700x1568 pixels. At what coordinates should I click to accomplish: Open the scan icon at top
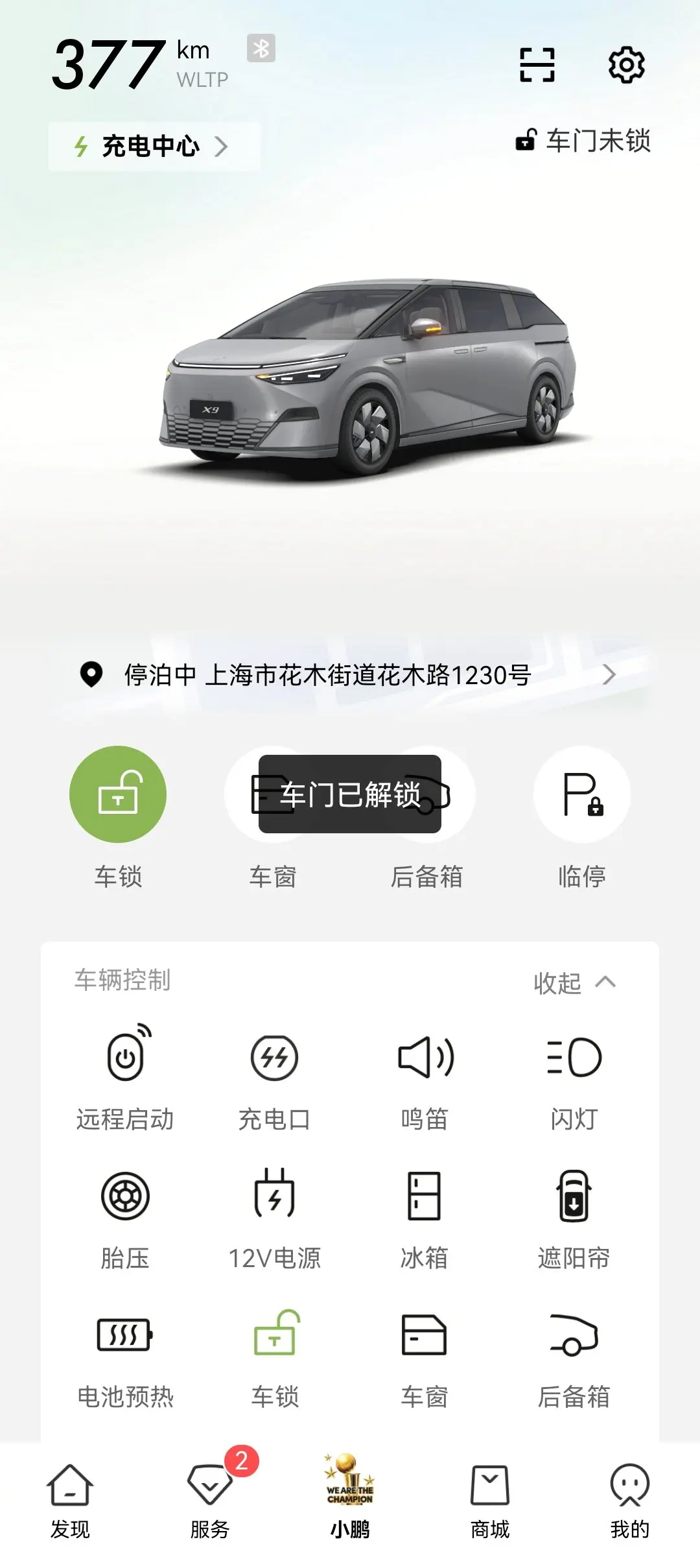coord(537,65)
